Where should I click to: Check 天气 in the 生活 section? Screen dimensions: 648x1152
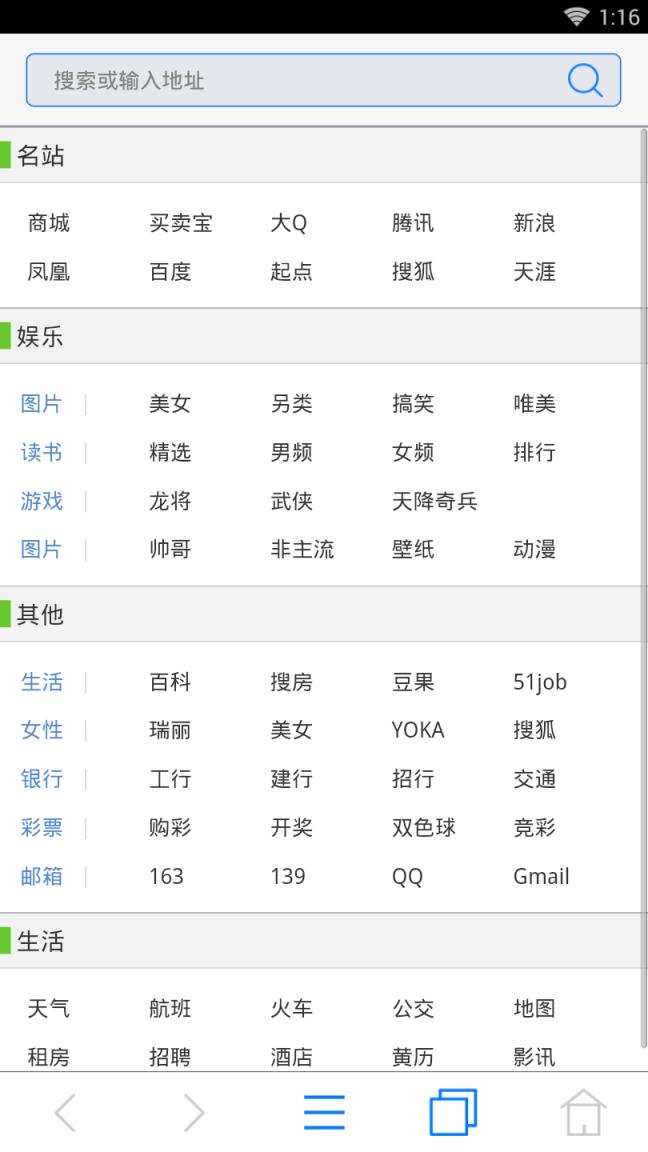click(48, 1009)
